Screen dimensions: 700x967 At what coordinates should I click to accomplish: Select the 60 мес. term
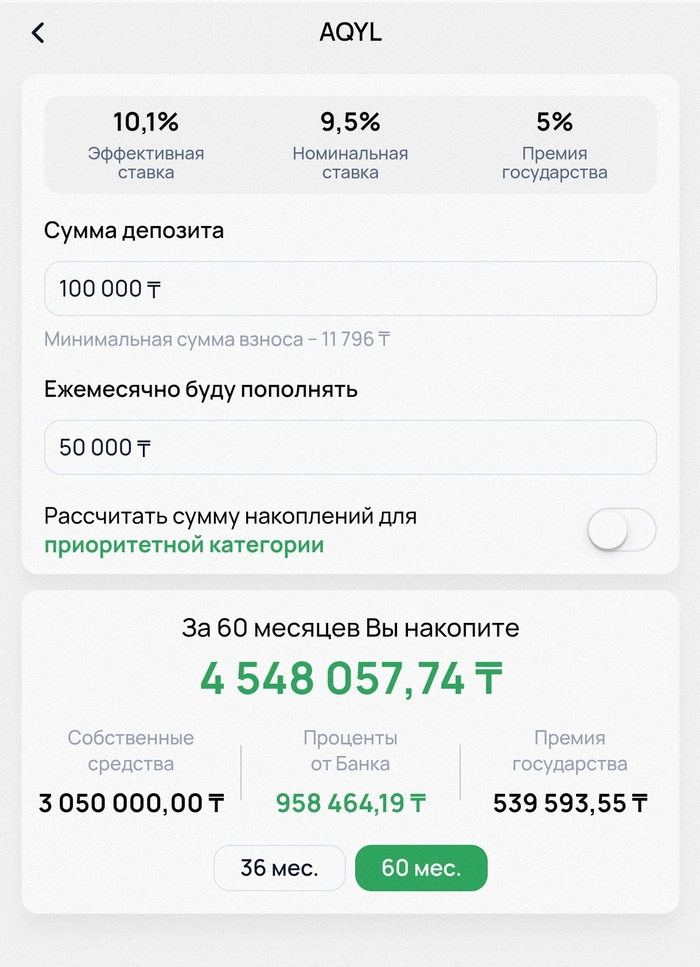421,868
